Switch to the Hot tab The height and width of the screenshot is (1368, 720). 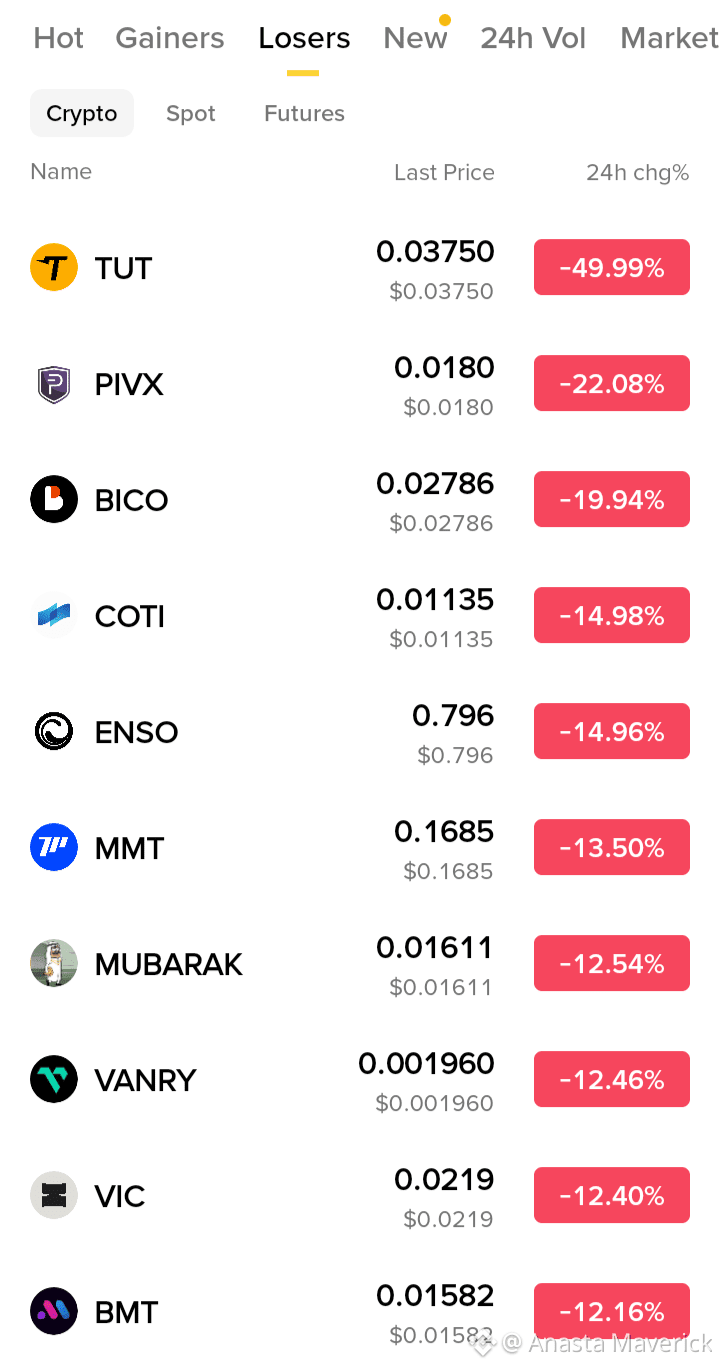[58, 38]
